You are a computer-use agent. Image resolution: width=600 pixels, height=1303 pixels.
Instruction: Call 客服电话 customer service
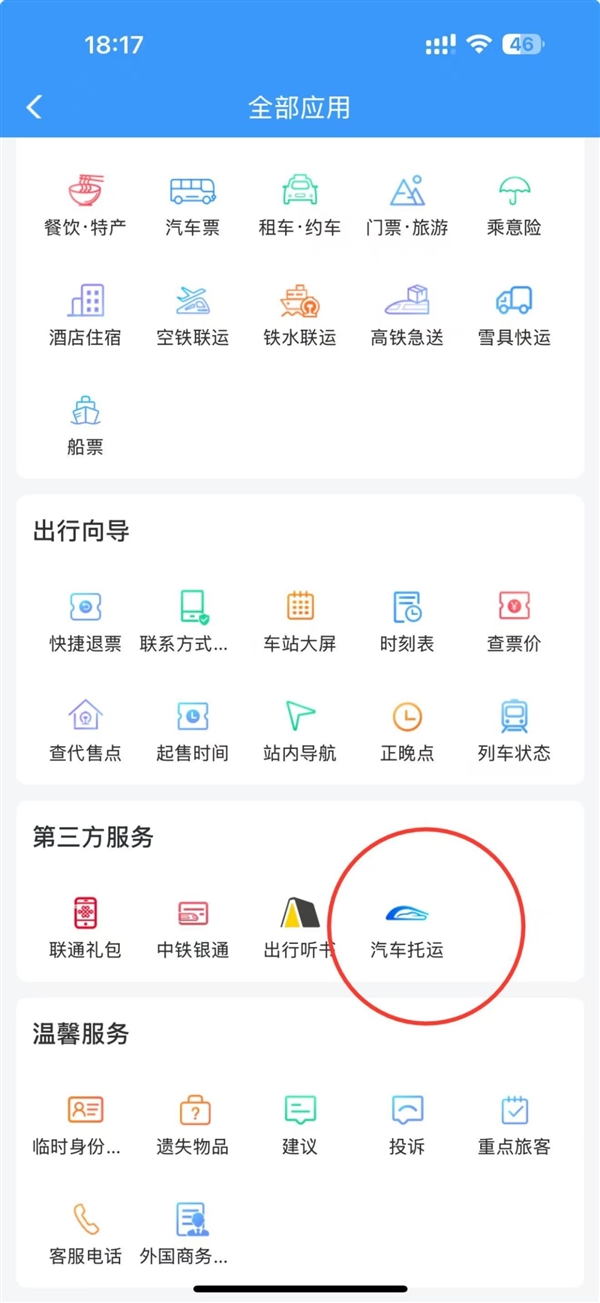click(x=85, y=1232)
